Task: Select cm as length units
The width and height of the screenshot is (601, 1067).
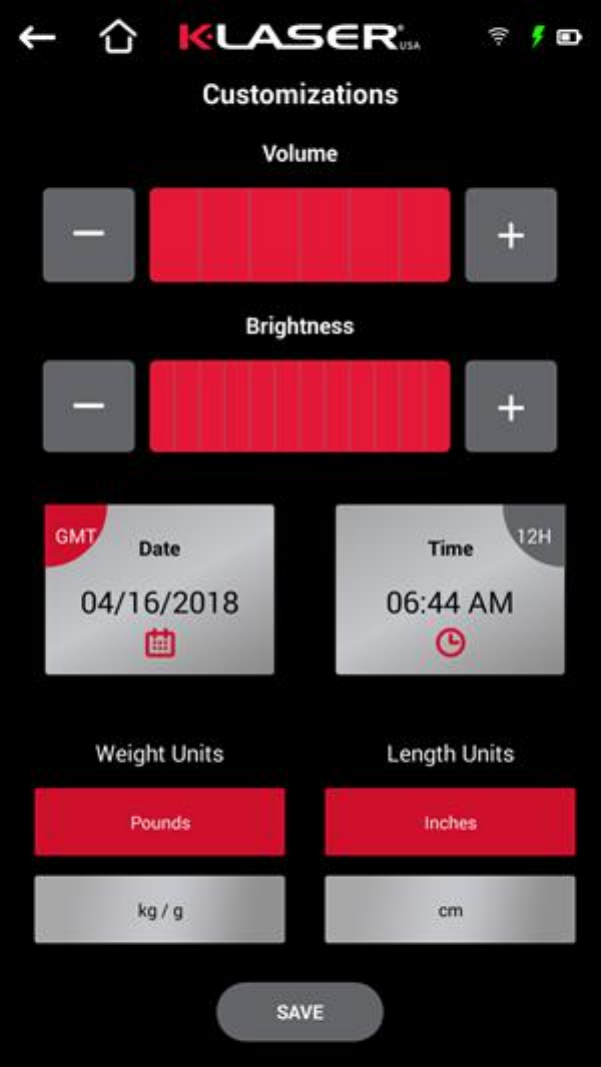Action: point(450,909)
